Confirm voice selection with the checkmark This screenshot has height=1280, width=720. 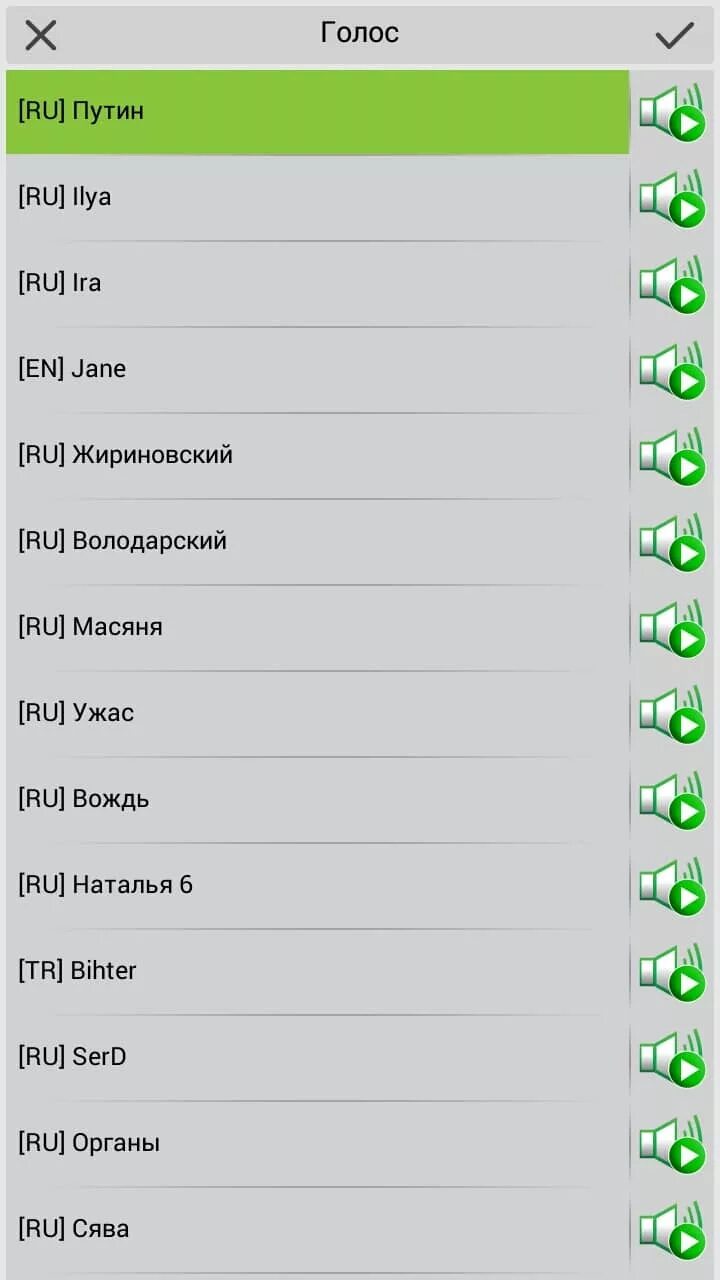pyautogui.click(x=674, y=35)
